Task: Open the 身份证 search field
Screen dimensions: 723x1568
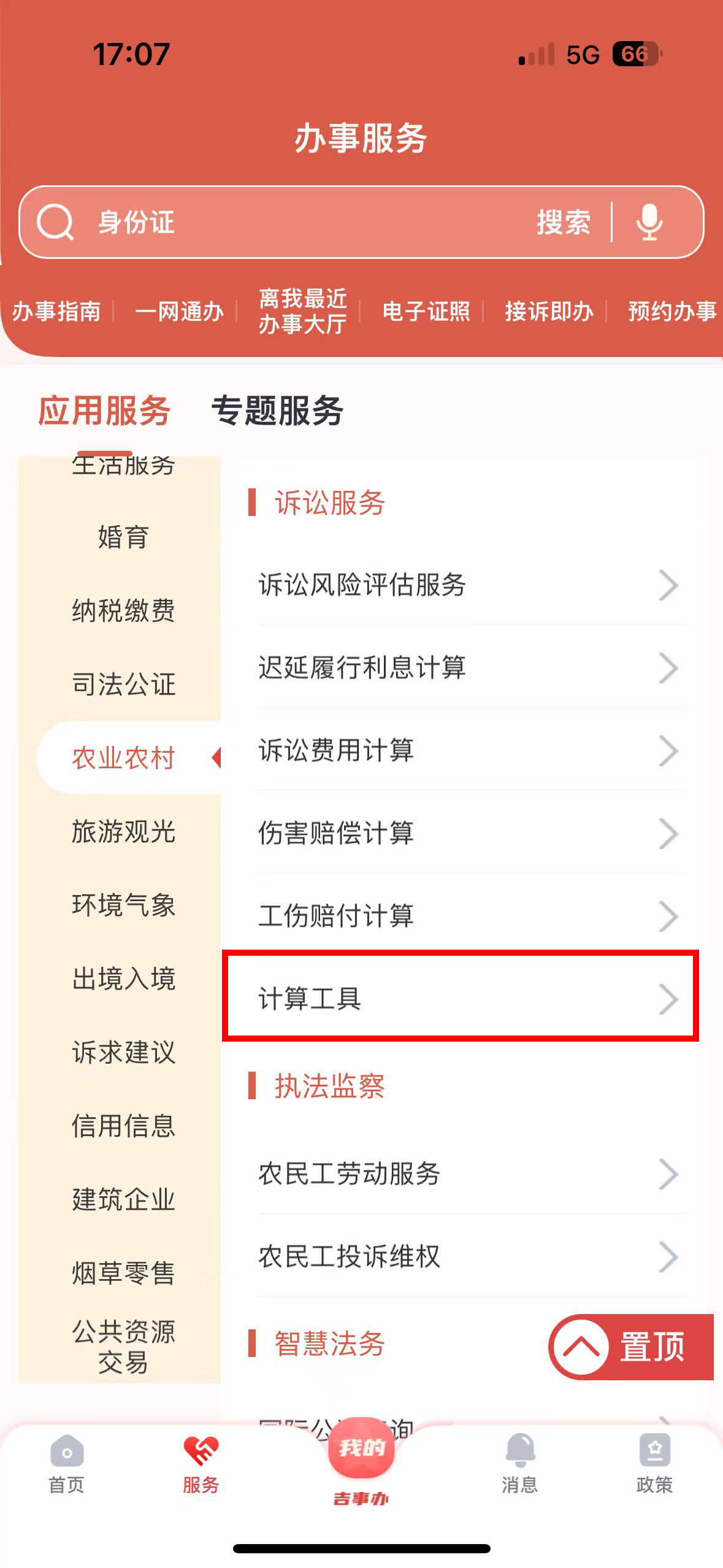Action: pos(307,222)
